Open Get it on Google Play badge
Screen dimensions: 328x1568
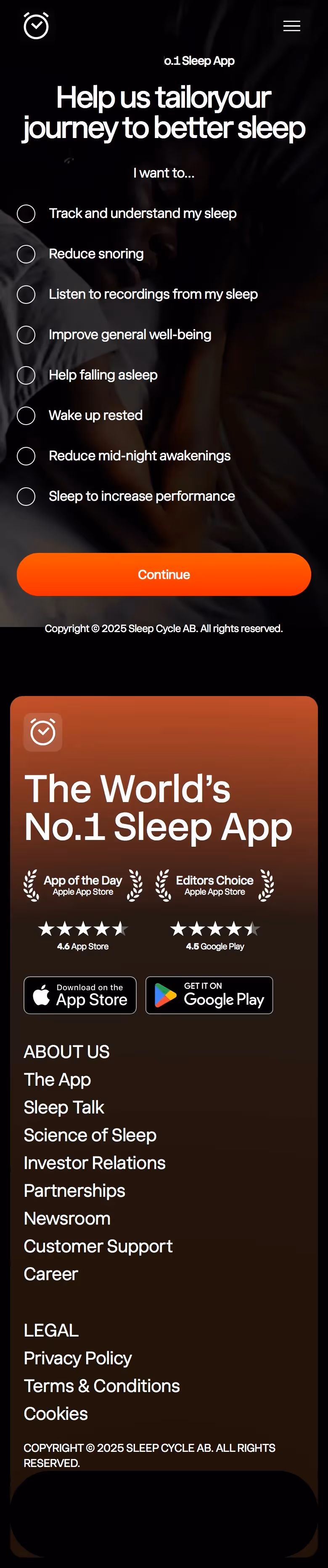tap(209, 995)
